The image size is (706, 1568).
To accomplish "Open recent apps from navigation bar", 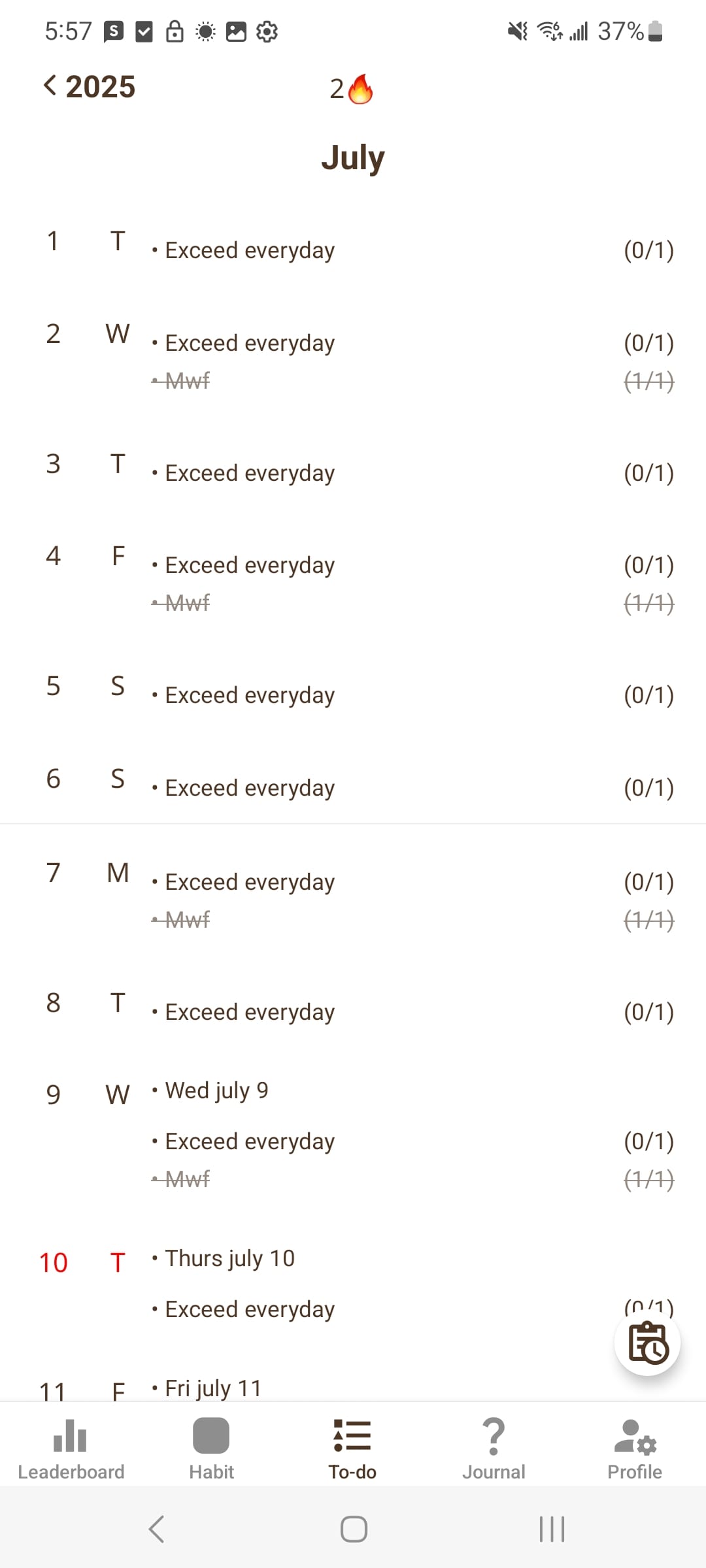I will click(552, 1529).
